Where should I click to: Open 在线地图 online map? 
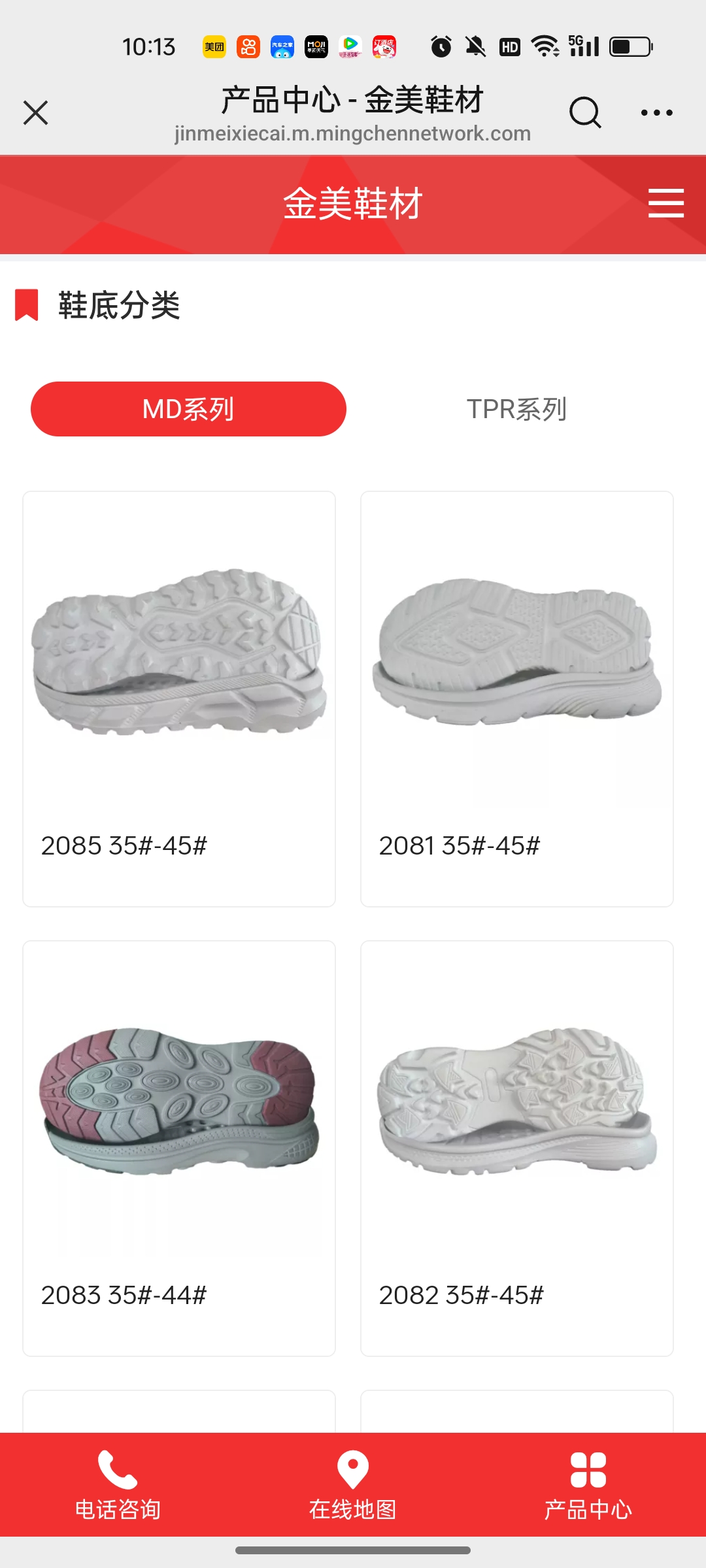point(353,1484)
